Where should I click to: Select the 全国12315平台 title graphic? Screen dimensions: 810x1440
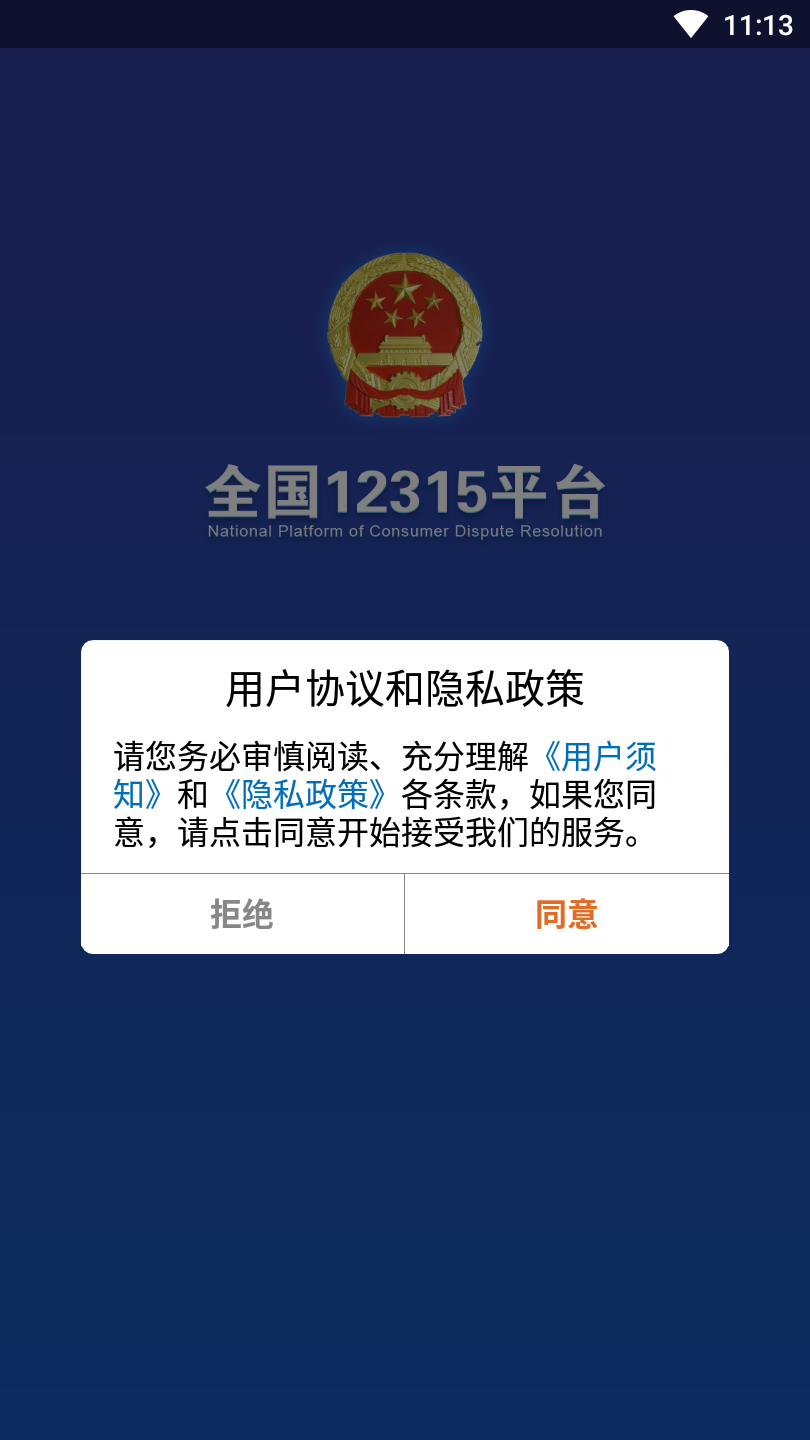click(404, 490)
